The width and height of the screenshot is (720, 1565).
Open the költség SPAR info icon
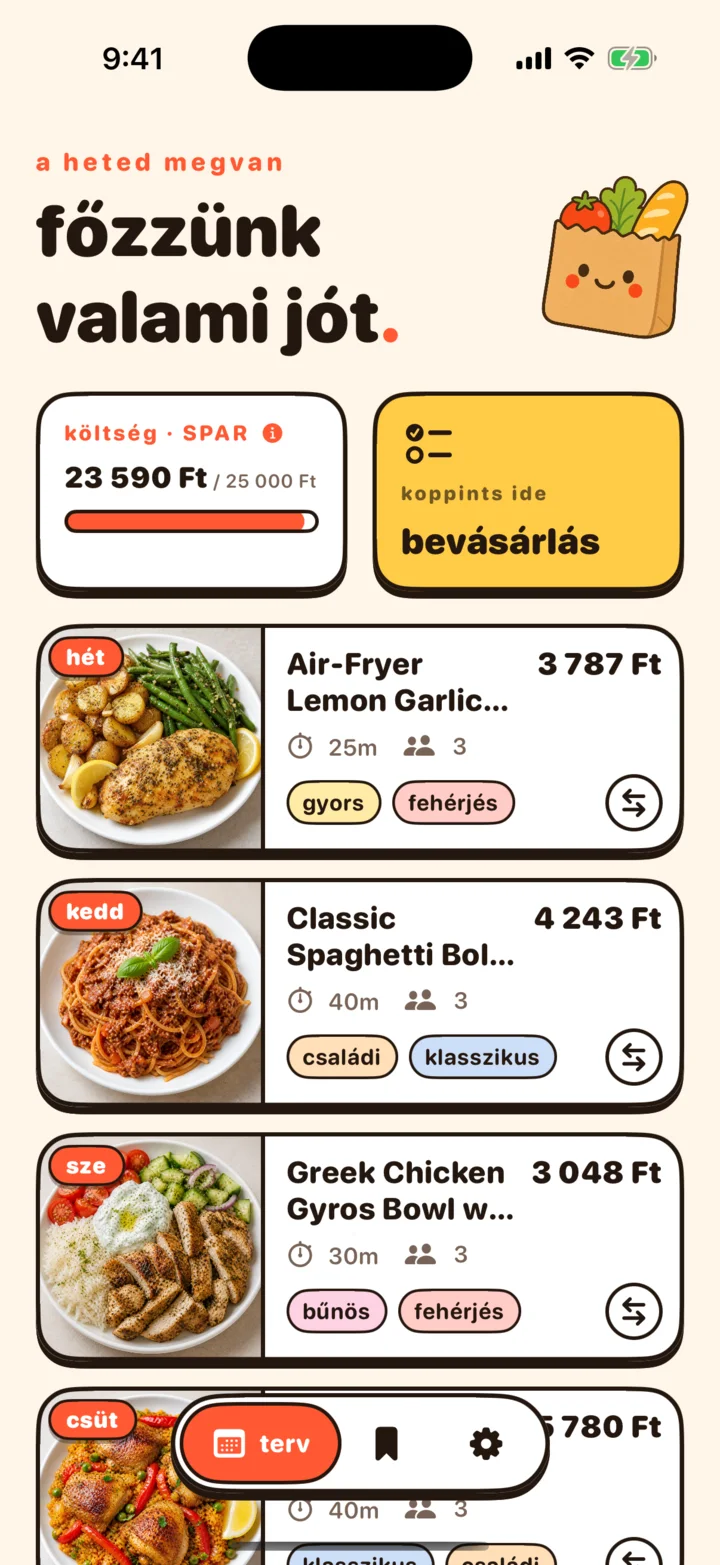(272, 433)
